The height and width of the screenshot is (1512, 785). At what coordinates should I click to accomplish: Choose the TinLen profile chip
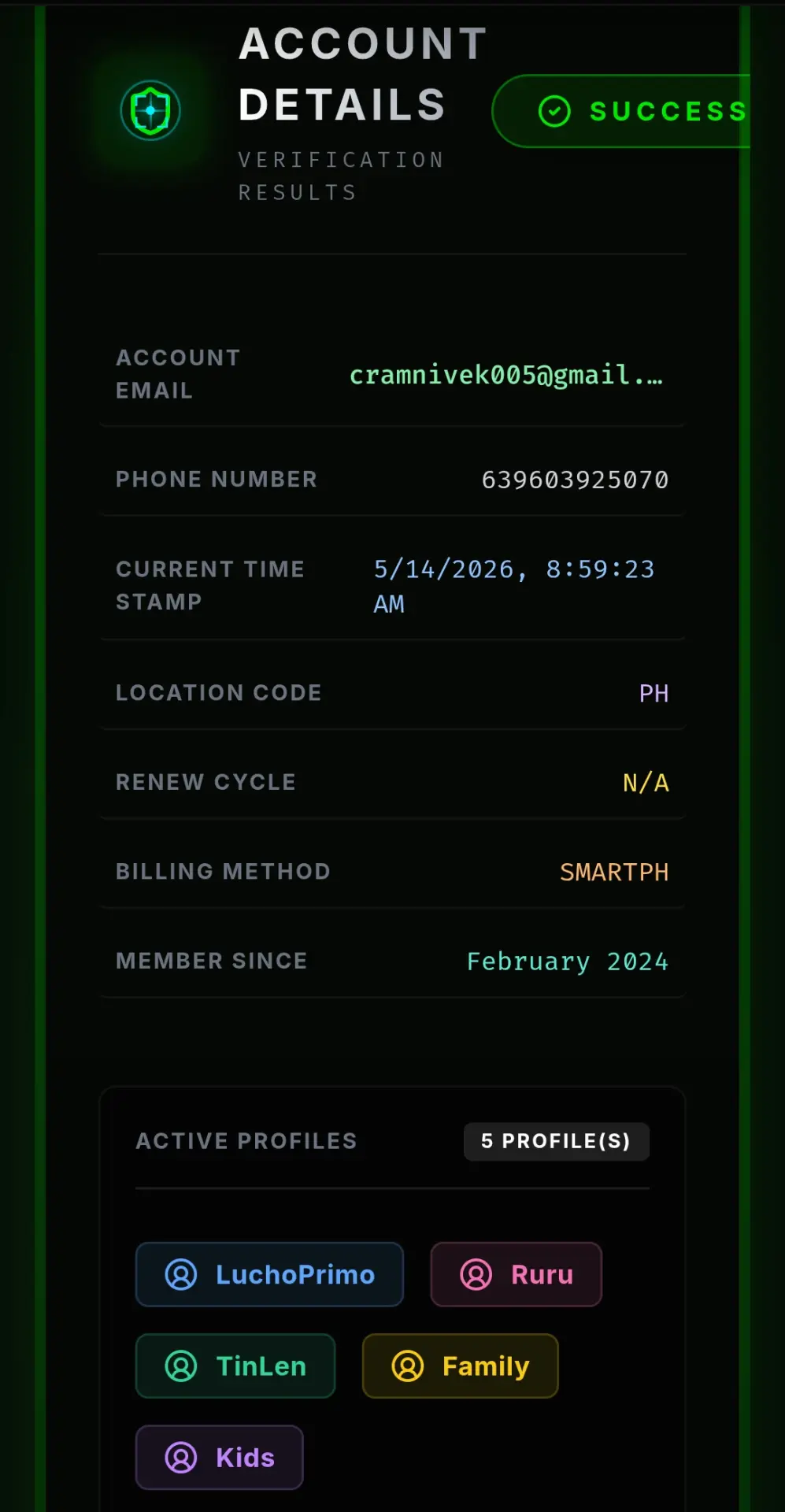pos(235,1366)
